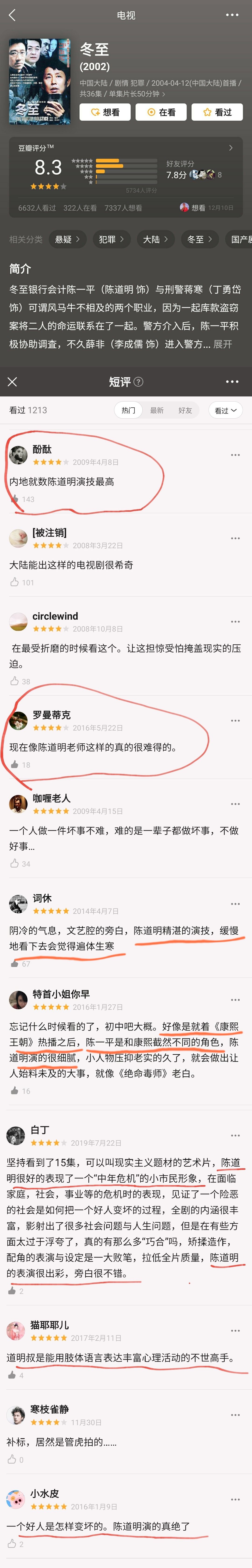Open the overflow menu in the top bar
Image resolution: width=252 pixels, height=1568 pixels.
232,15
